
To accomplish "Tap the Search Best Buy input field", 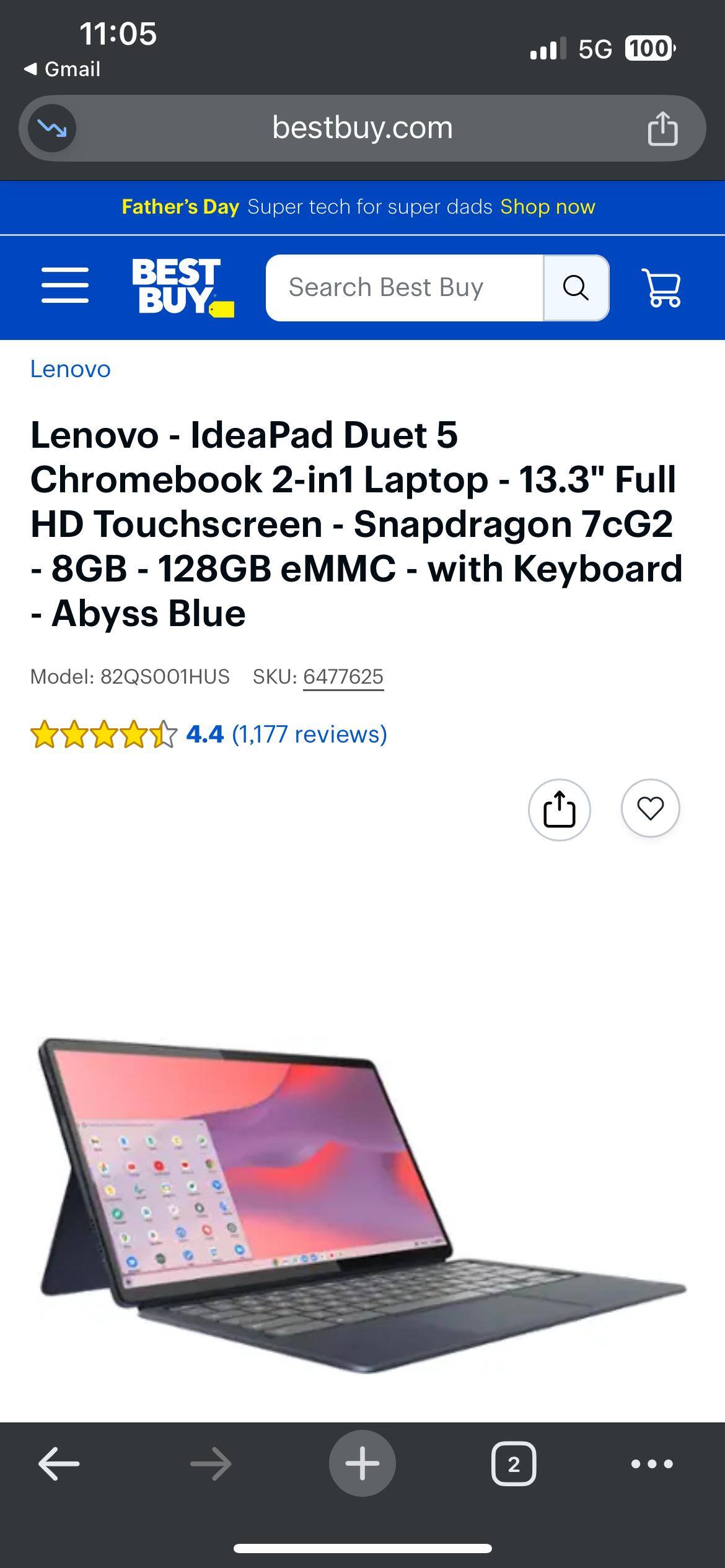I will (x=403, y=287).
